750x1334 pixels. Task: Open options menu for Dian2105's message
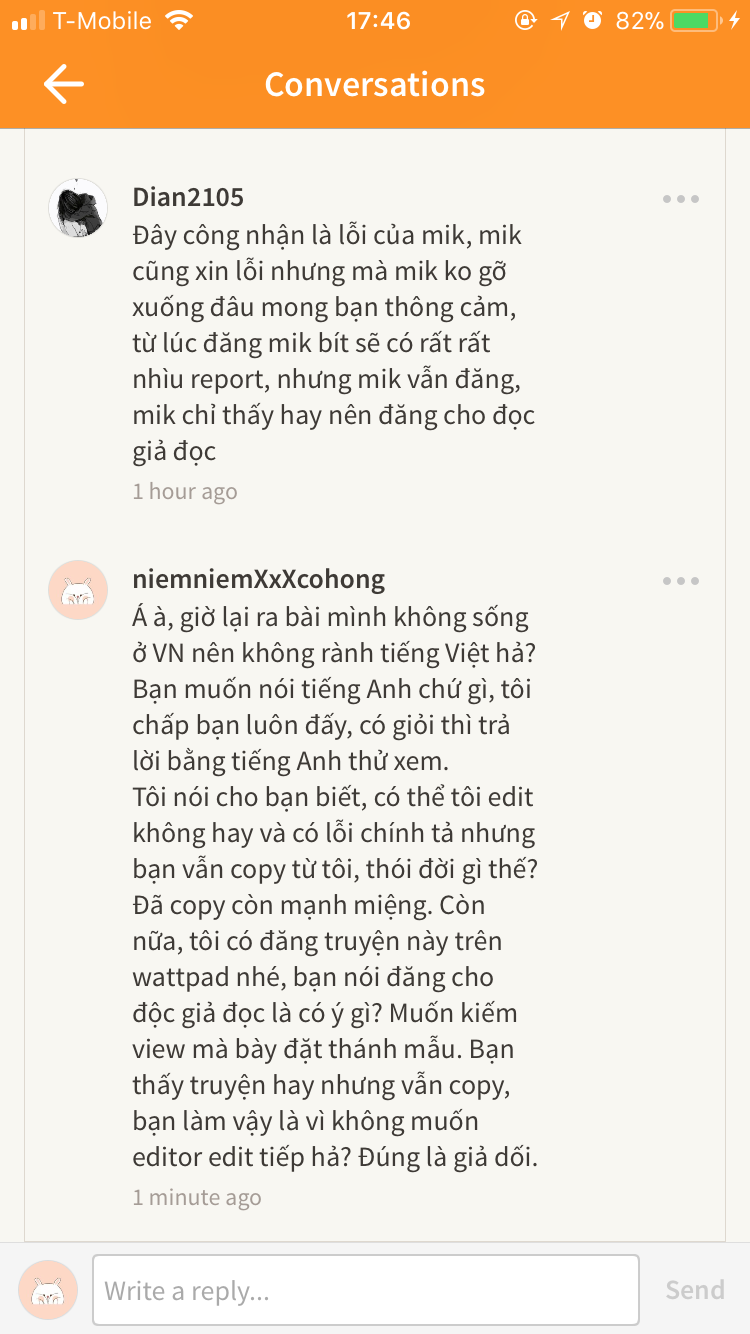(681, 199)
